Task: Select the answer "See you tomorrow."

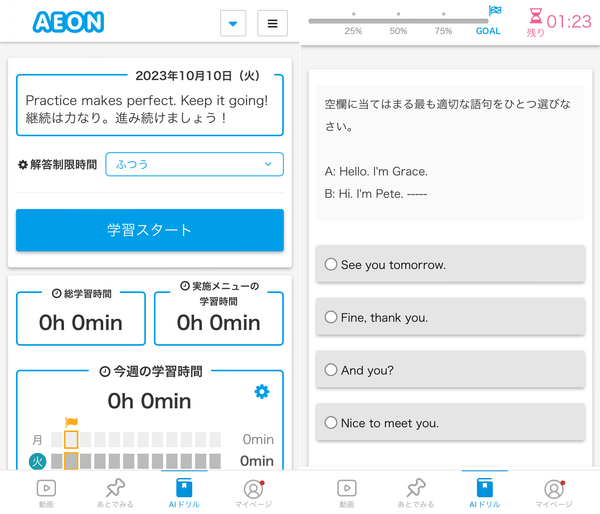Action: (450, 264)
